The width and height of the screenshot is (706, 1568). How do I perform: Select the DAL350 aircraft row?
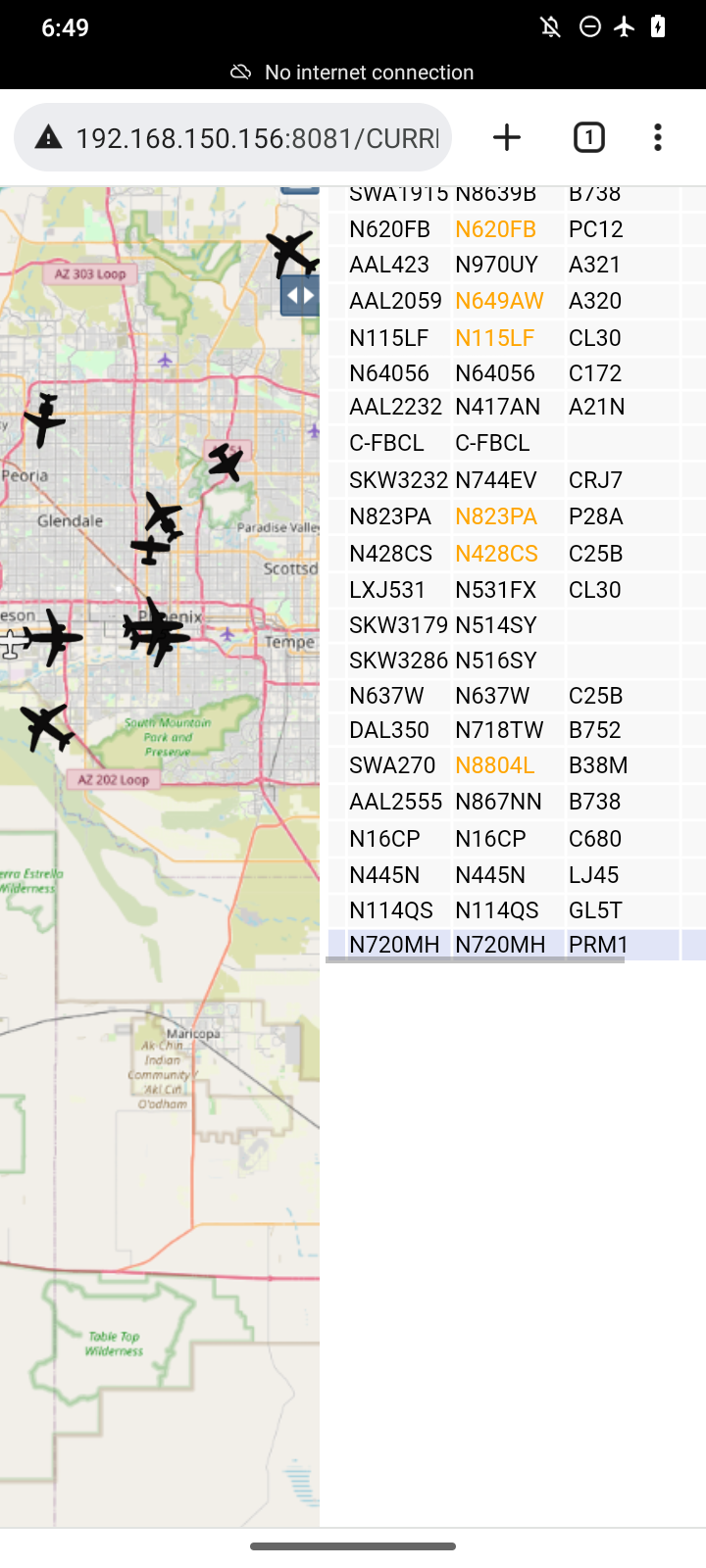(x=517, y=730)
